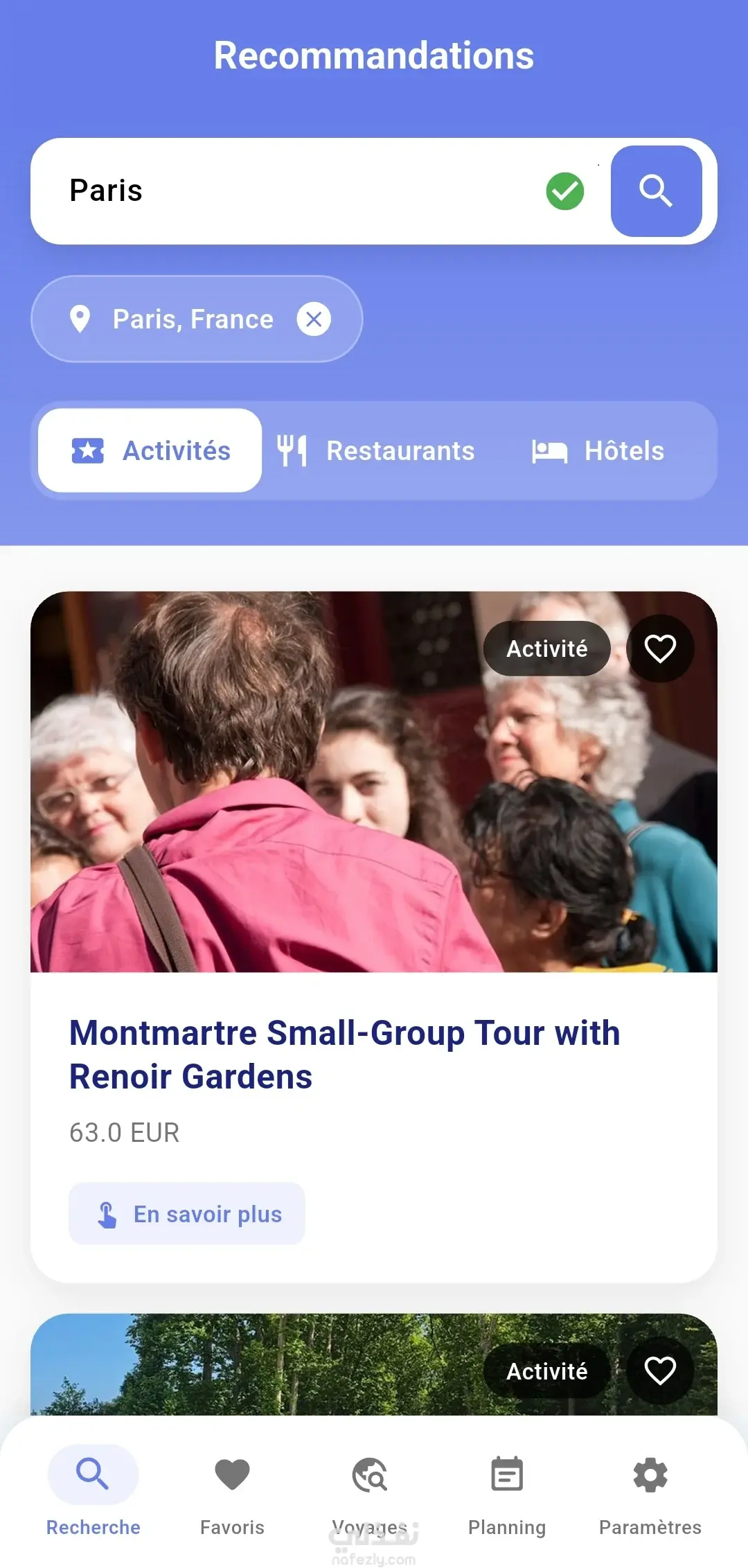This screenshot has width=748, height=1568.
Task: Select the Recherche tab
Action: 93,1490
